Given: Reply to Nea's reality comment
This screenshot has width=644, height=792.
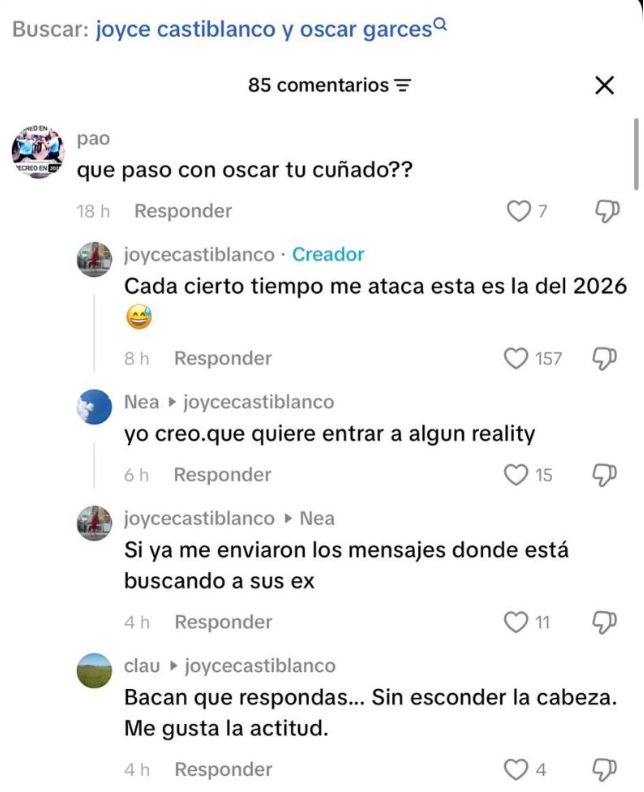Looking at the screenshot, I should [x=222, y=475].
